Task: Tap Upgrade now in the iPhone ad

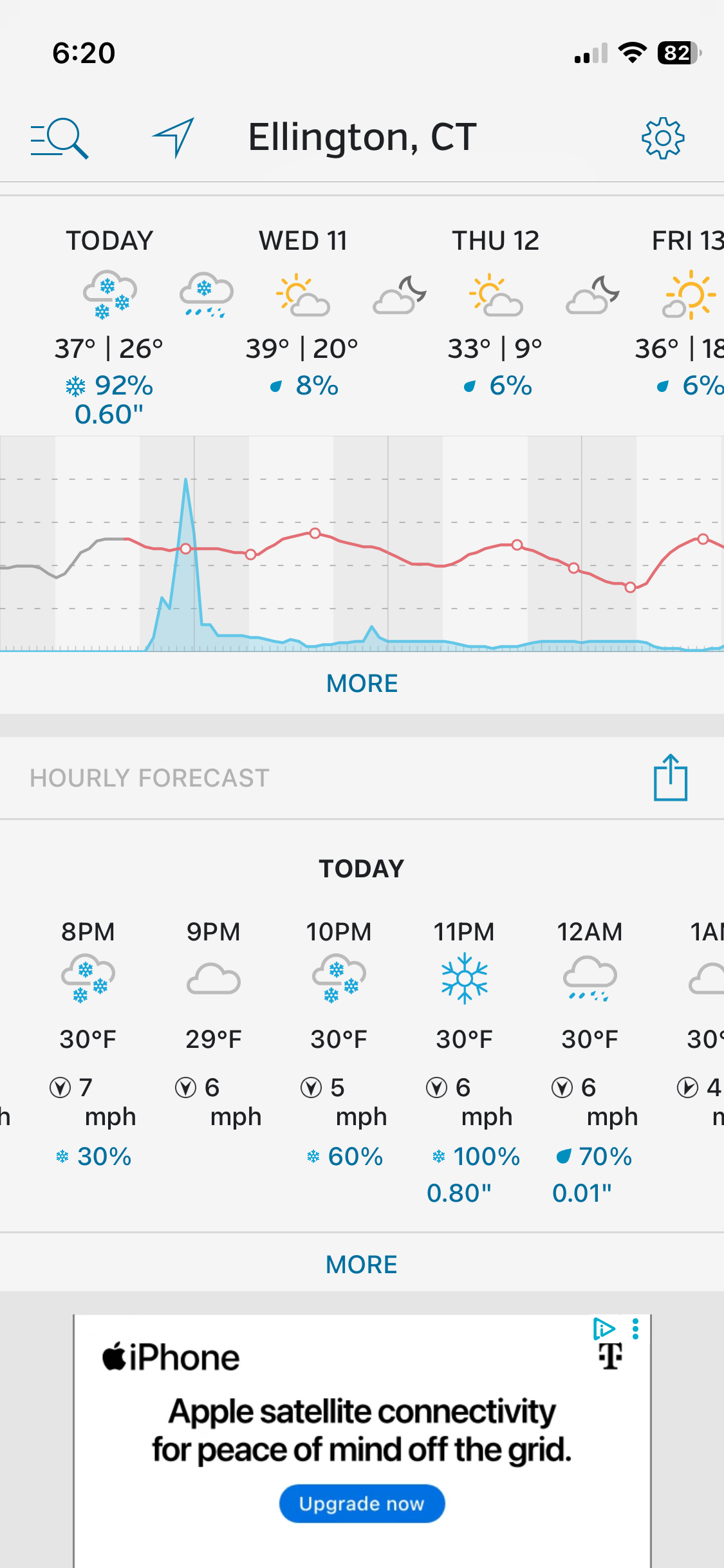Action: [x=362, y=1504]
